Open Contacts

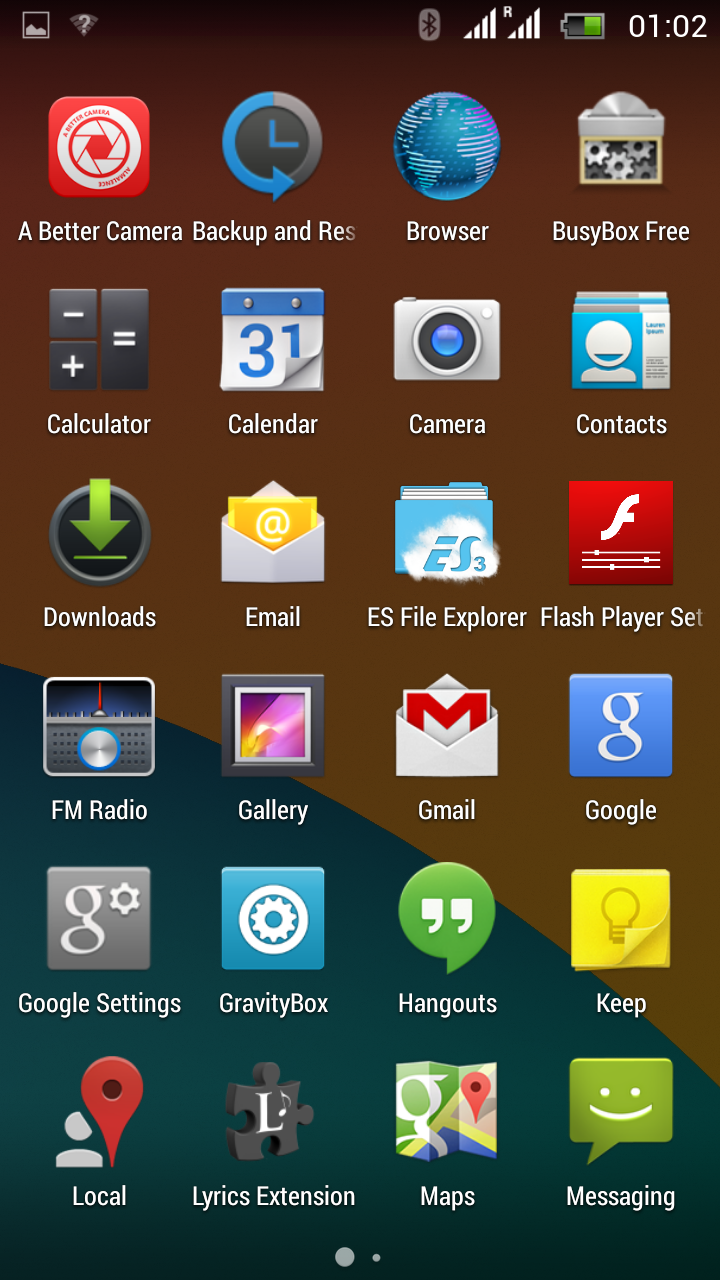coord(621,340)
